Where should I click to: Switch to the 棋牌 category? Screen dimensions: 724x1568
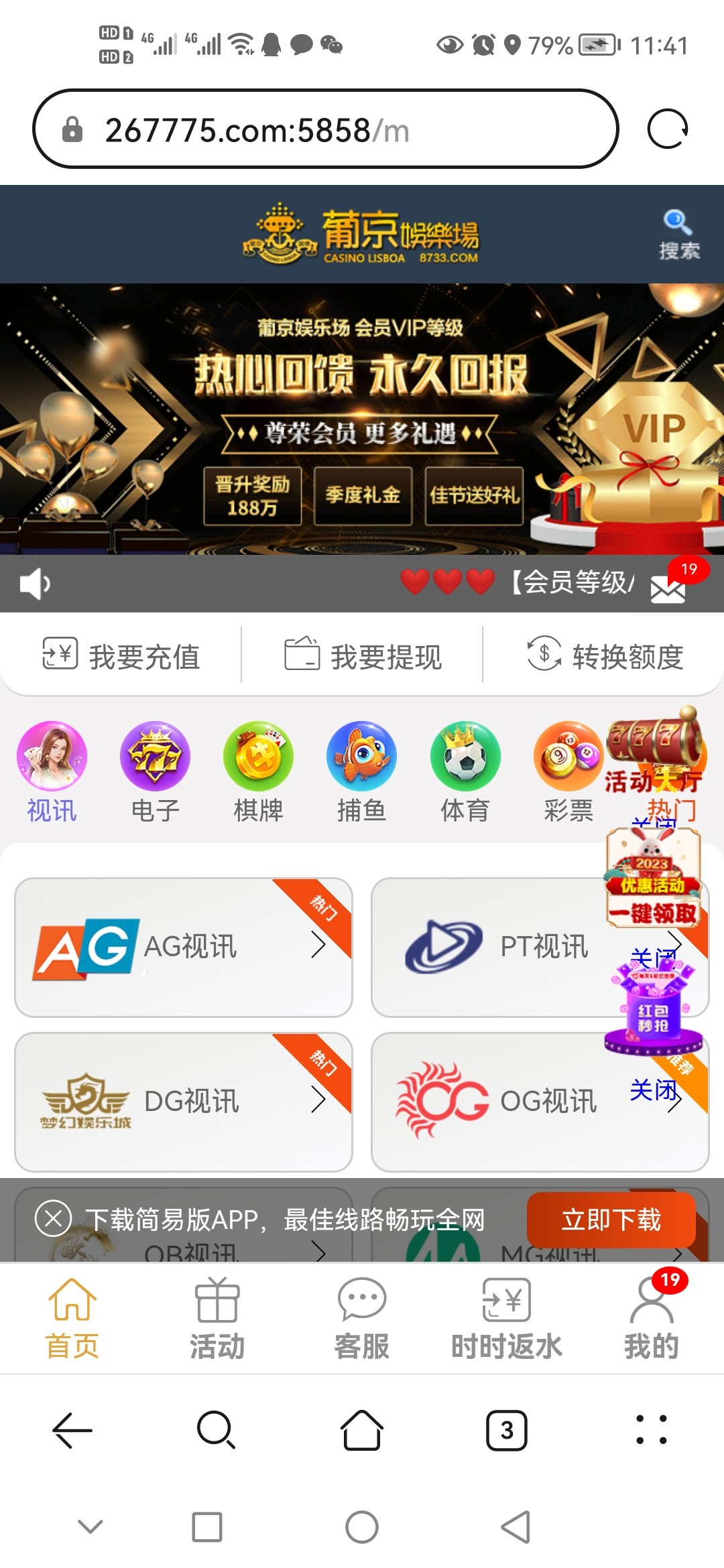258,772
